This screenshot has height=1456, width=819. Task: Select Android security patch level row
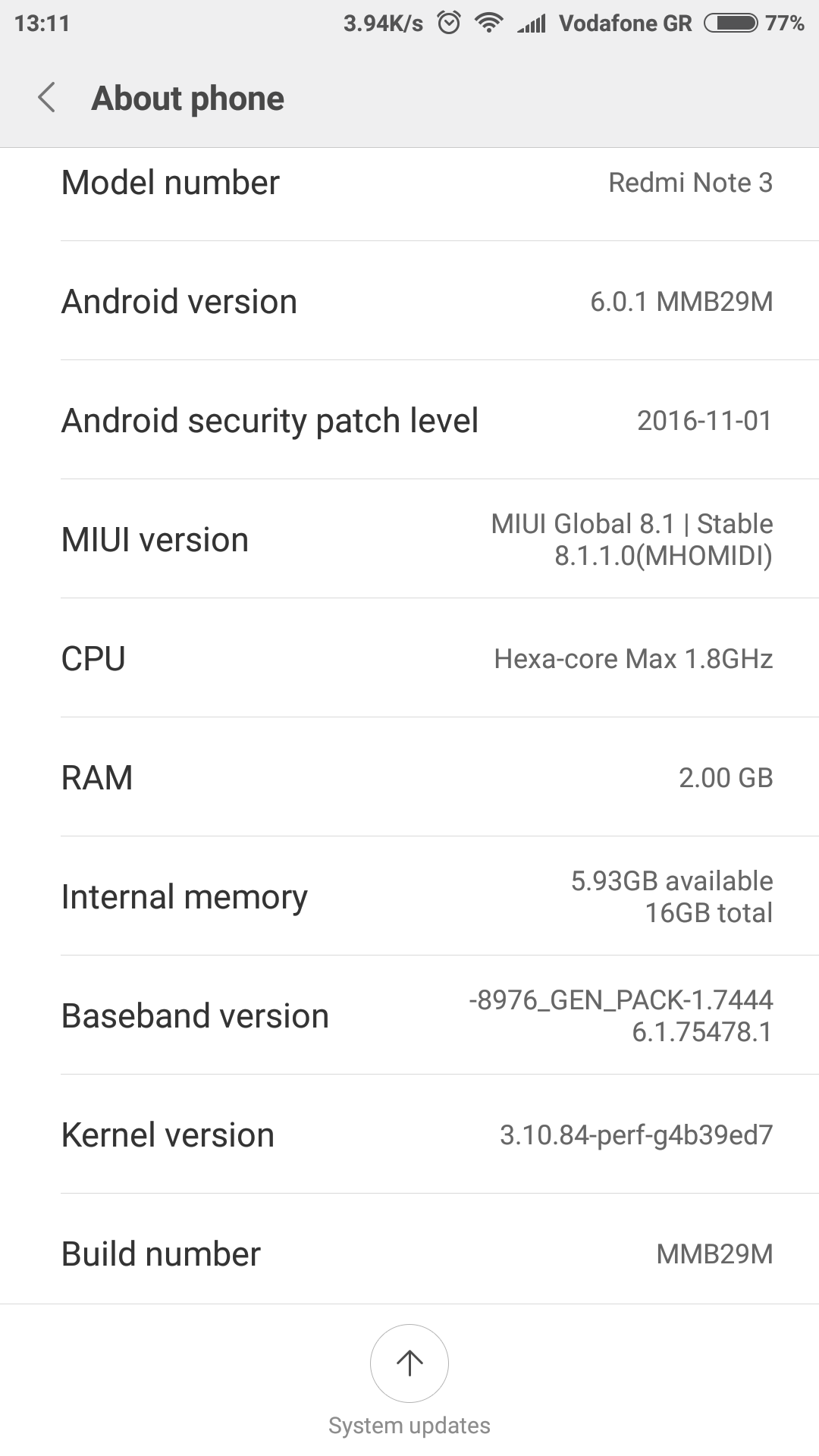[x=409, y=419]
